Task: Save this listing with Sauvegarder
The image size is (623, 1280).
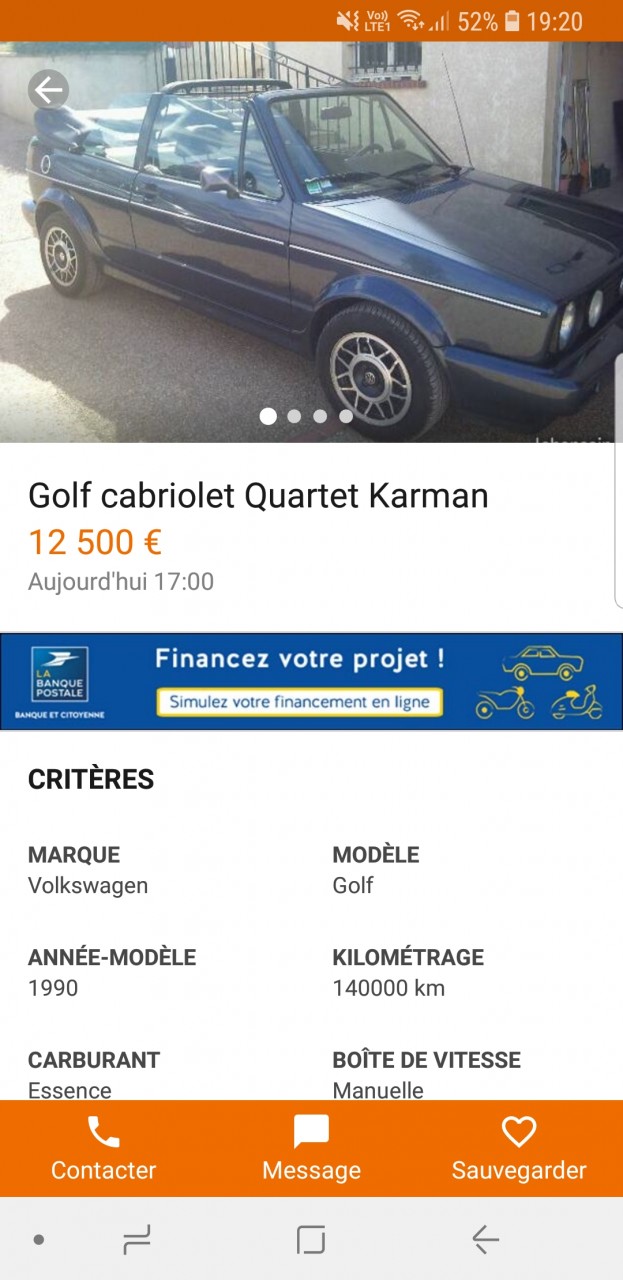Action: click(x=518, y=1149)
